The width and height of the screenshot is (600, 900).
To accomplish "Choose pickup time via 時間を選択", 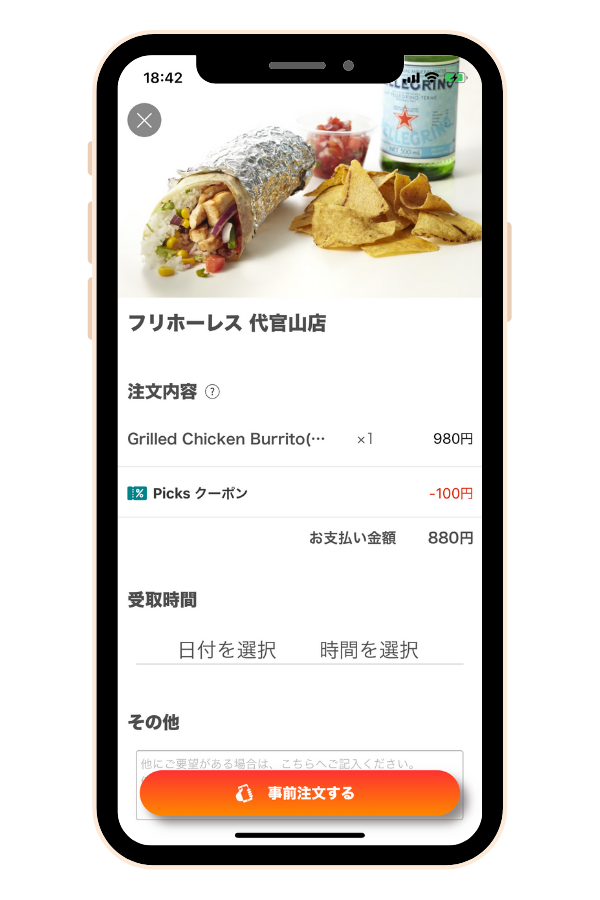I will coord(369,650).
